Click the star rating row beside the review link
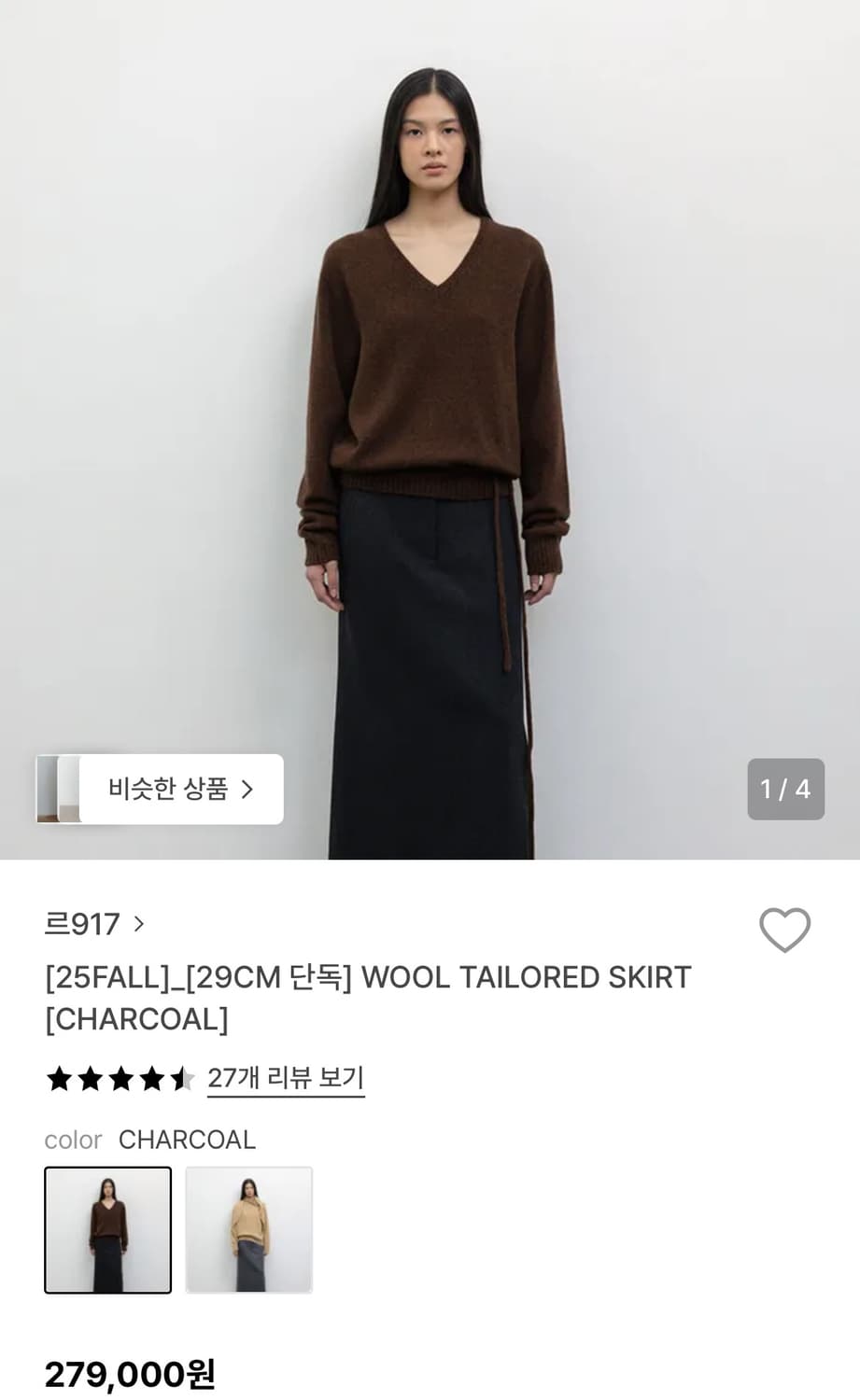This screenshot has height=1400, width=860. tap(120, 1078)
